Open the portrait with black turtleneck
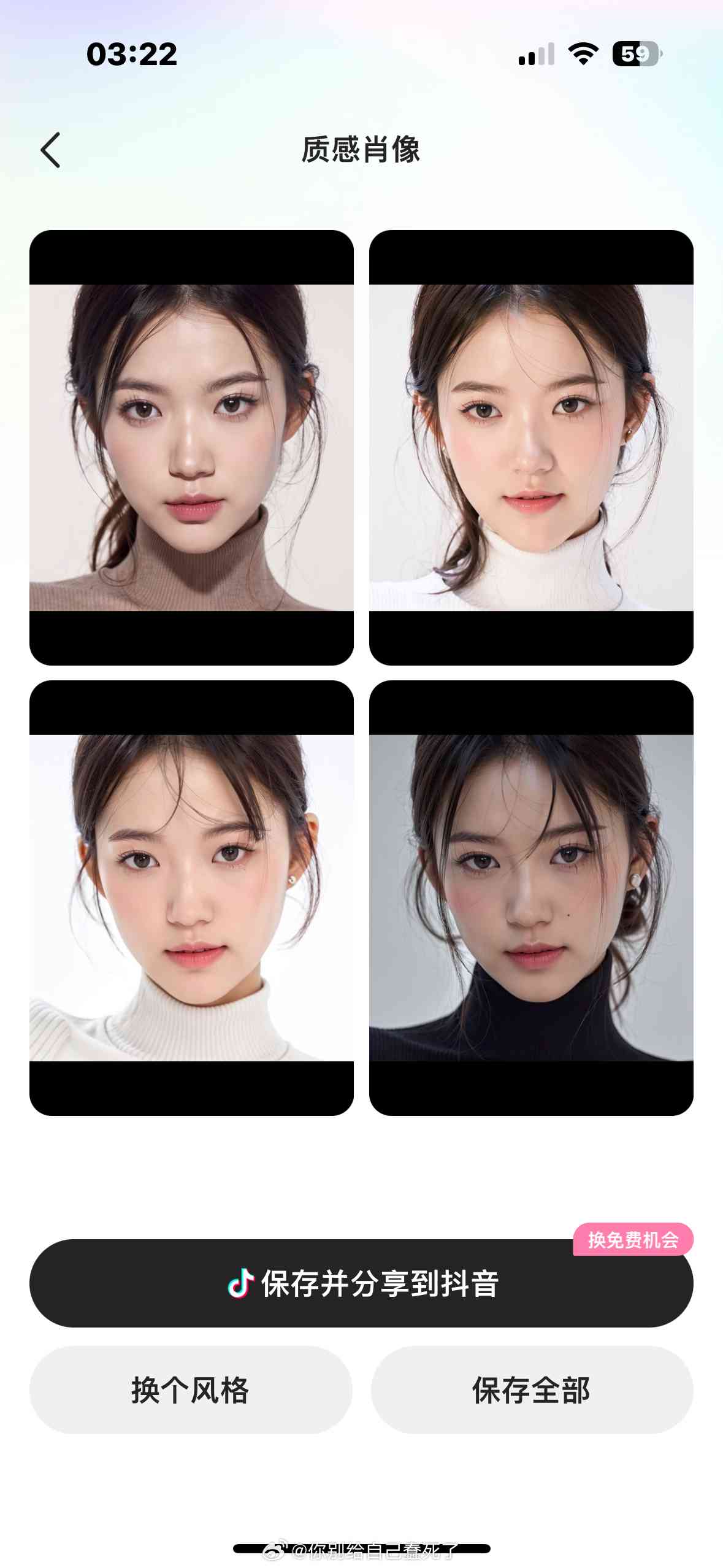Viewport: 723px width, 1568px height. [x=531, y=897]
